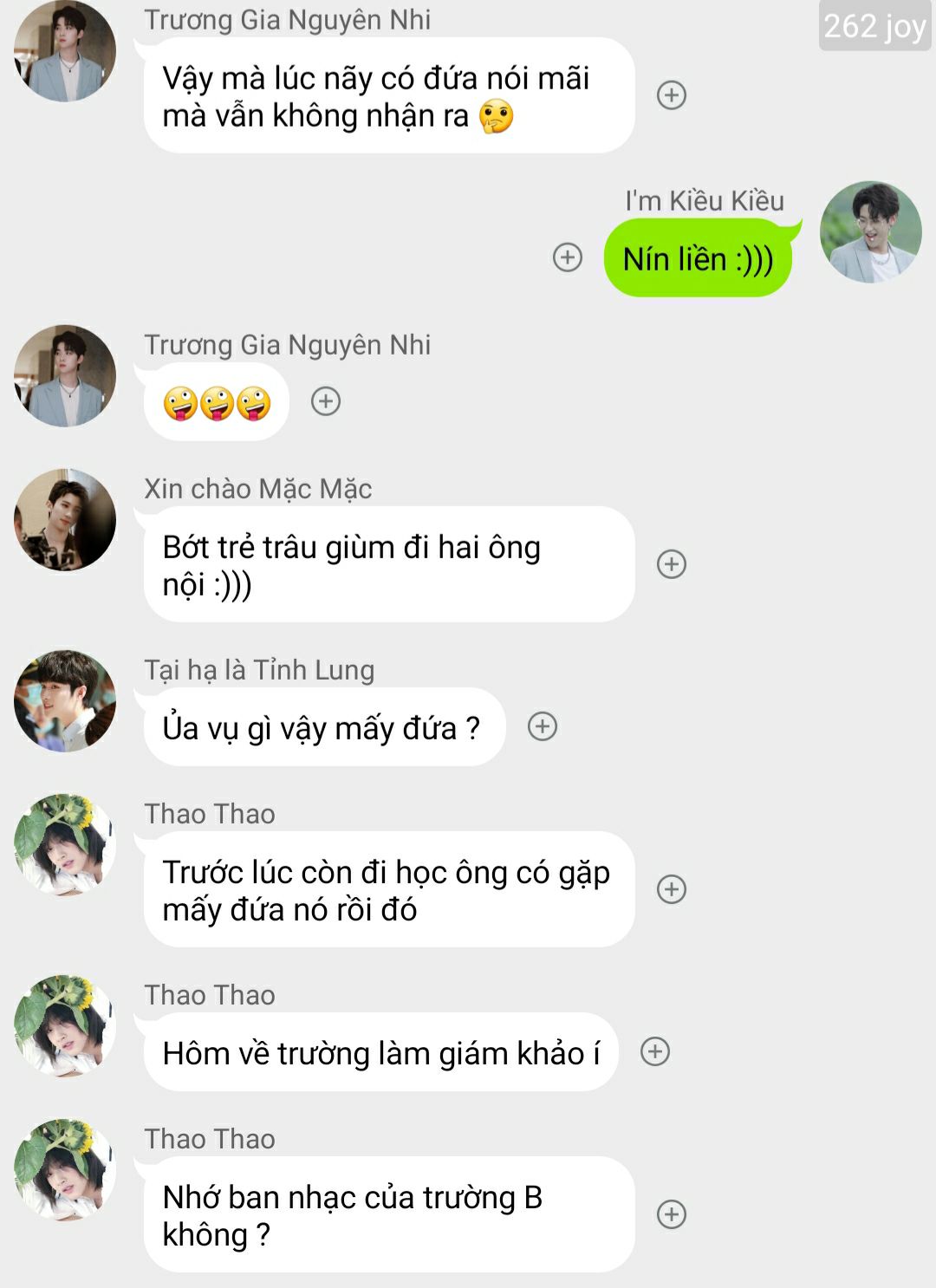Tap plus next to "Ủa vụ gì vậy mấy đứa ?"
936x1288 pixels.
tap(543, 726)
